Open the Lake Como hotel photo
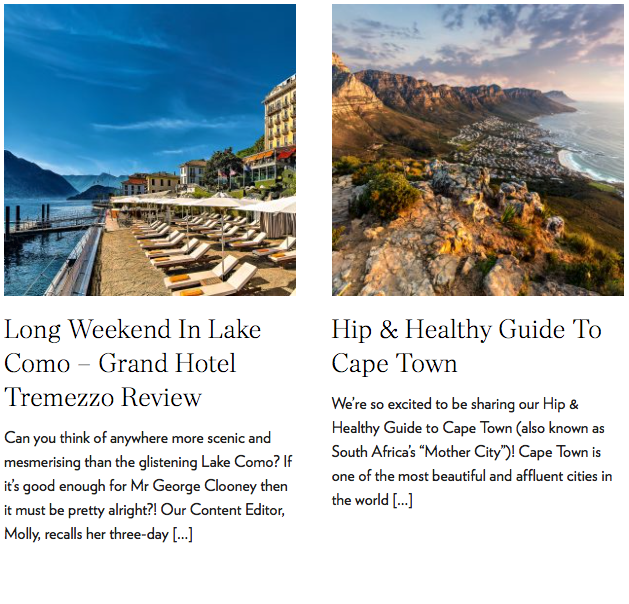 [150, 150]
